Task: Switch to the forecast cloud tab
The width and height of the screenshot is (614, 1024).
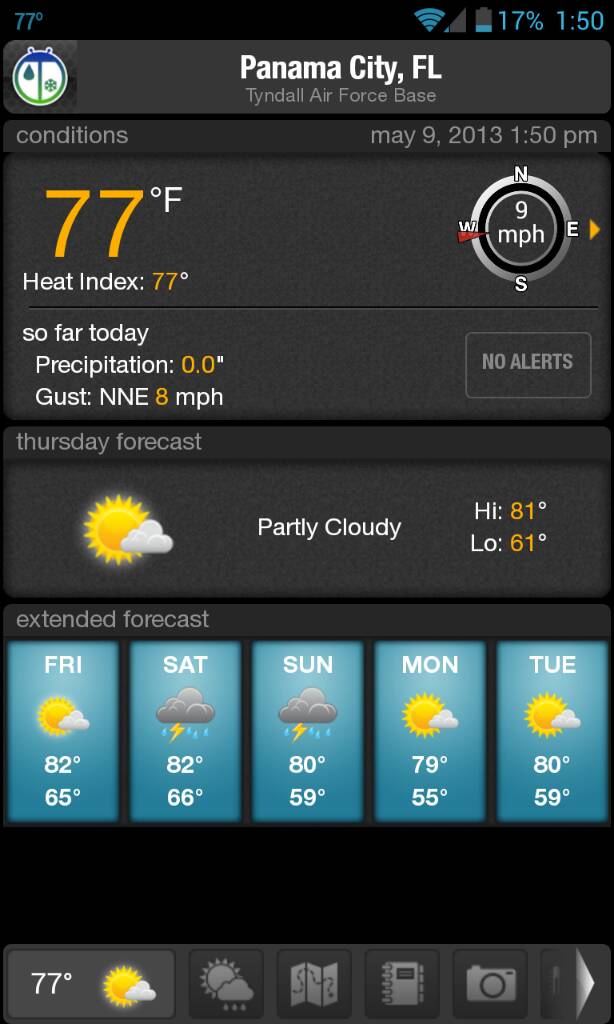Action: click(226, 985)
